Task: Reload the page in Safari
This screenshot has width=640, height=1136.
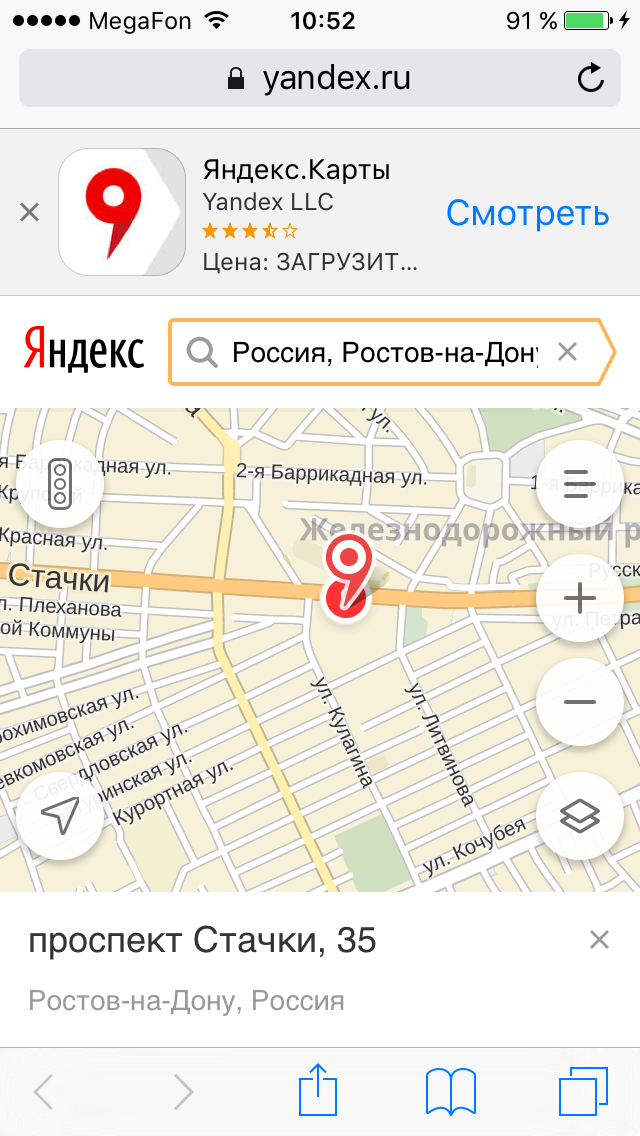Action: 591,78
